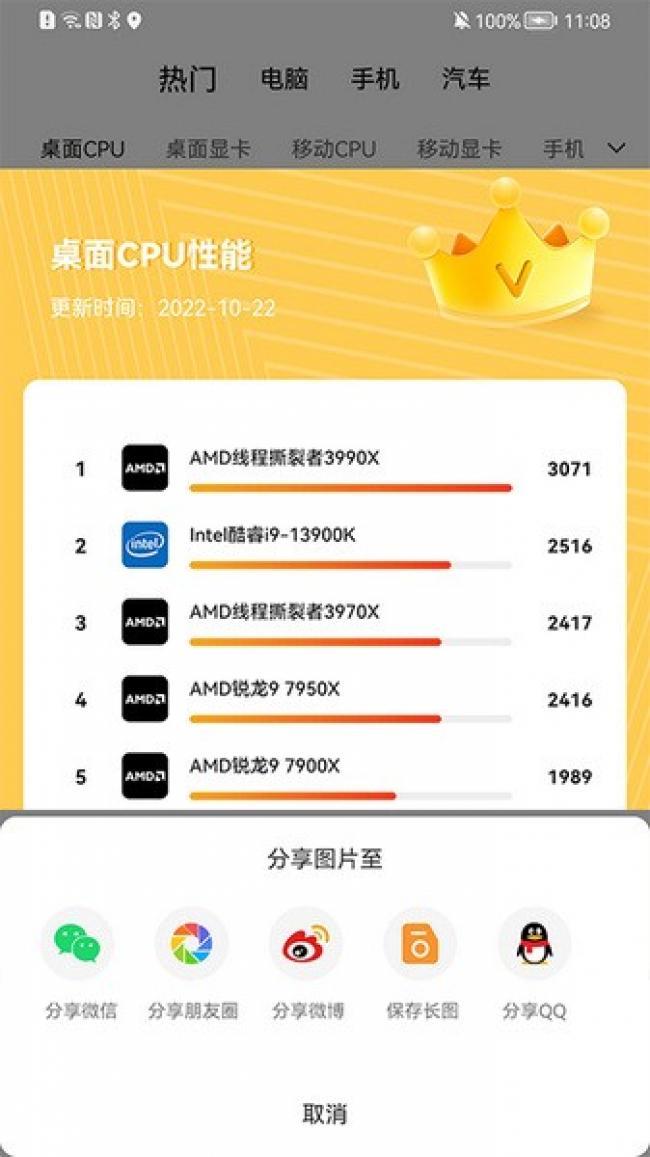Select the 汽车 top tab

(x=466, y=79)
